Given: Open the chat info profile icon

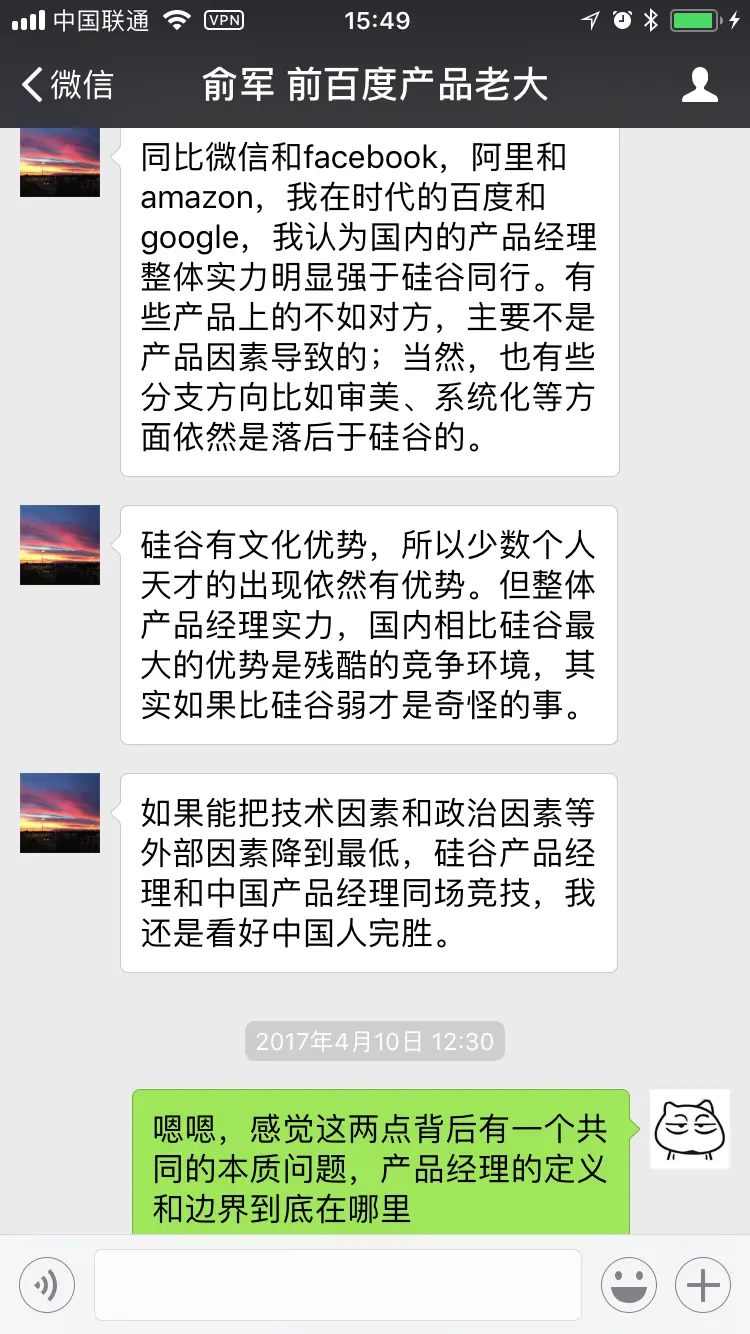Looking at the screenshot, I should click(x=699, y=85).
